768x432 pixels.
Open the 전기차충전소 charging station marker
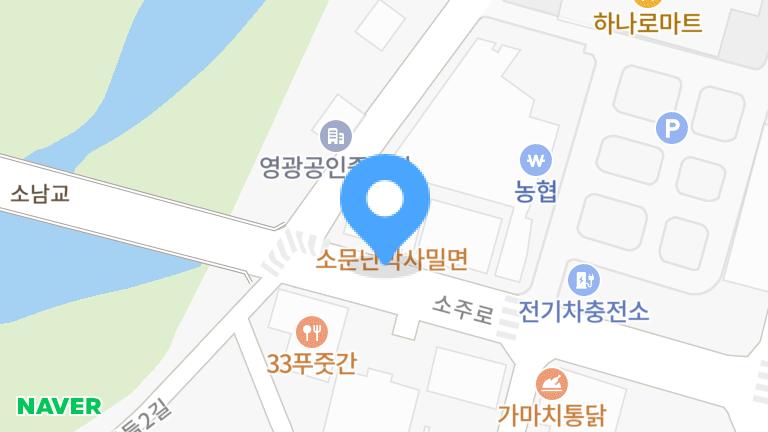coord(583,279)
